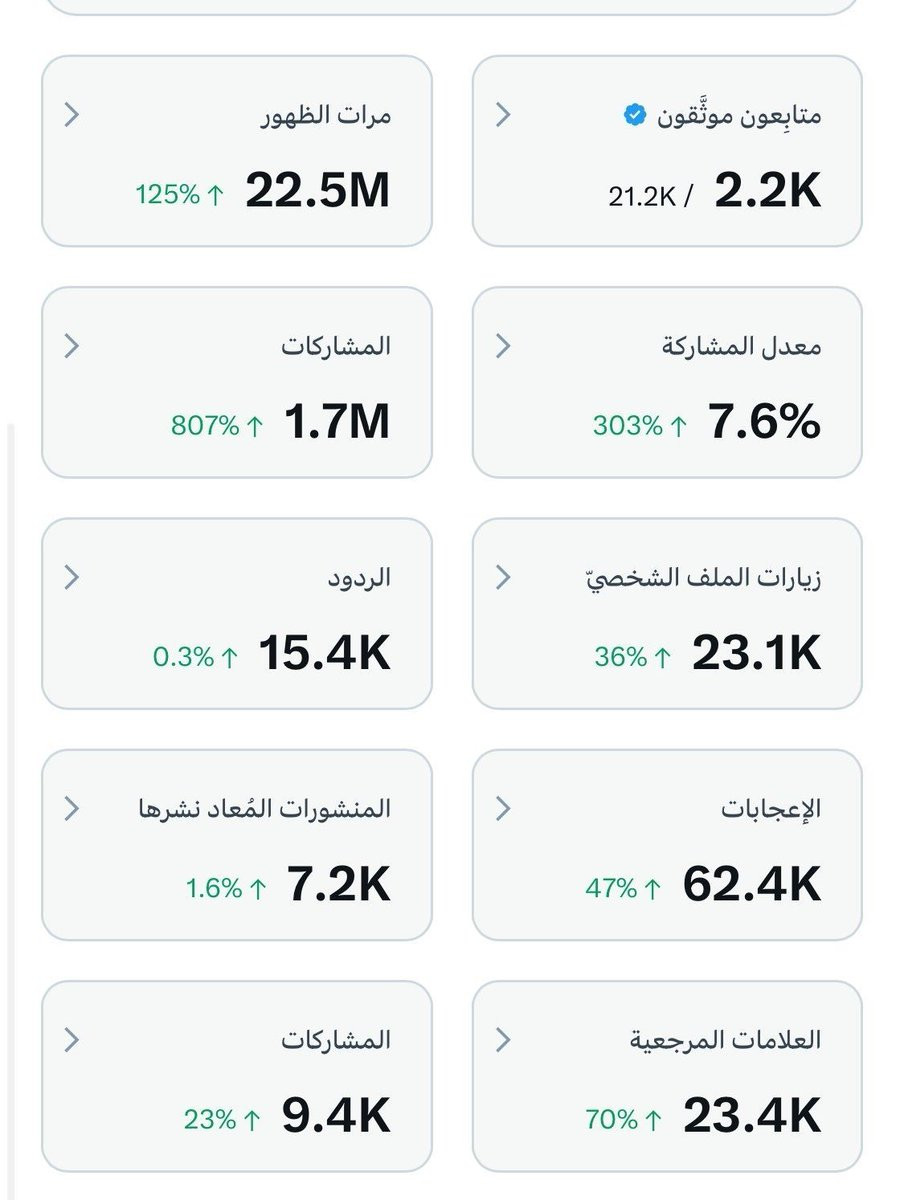This screenshot has width=904, height=1200.
Task: Open the مرات الظهور card showing 22.5M
Action: [237, 151]
